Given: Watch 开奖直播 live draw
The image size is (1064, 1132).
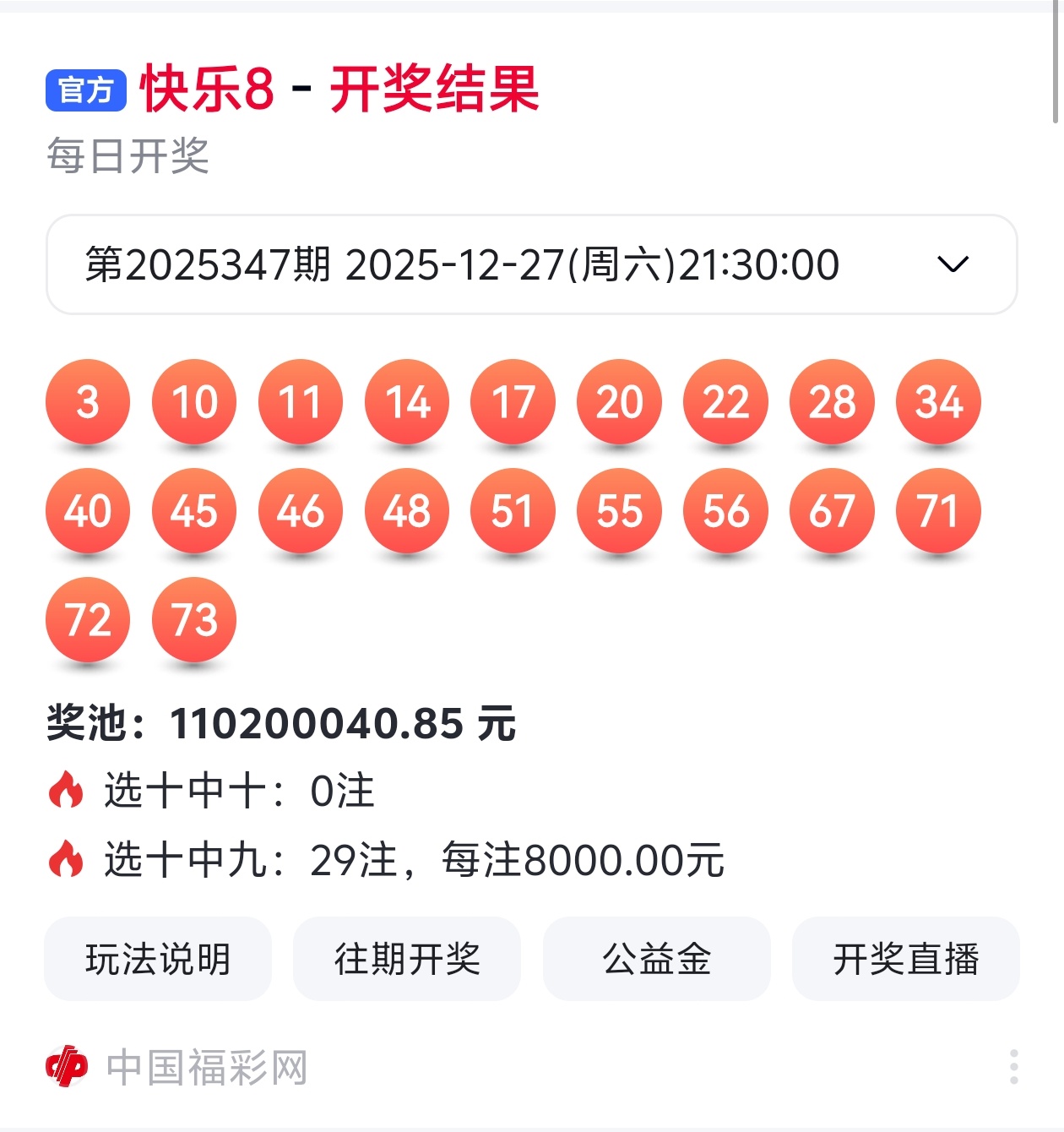Looking at the screenshot, I should (905, 959).
